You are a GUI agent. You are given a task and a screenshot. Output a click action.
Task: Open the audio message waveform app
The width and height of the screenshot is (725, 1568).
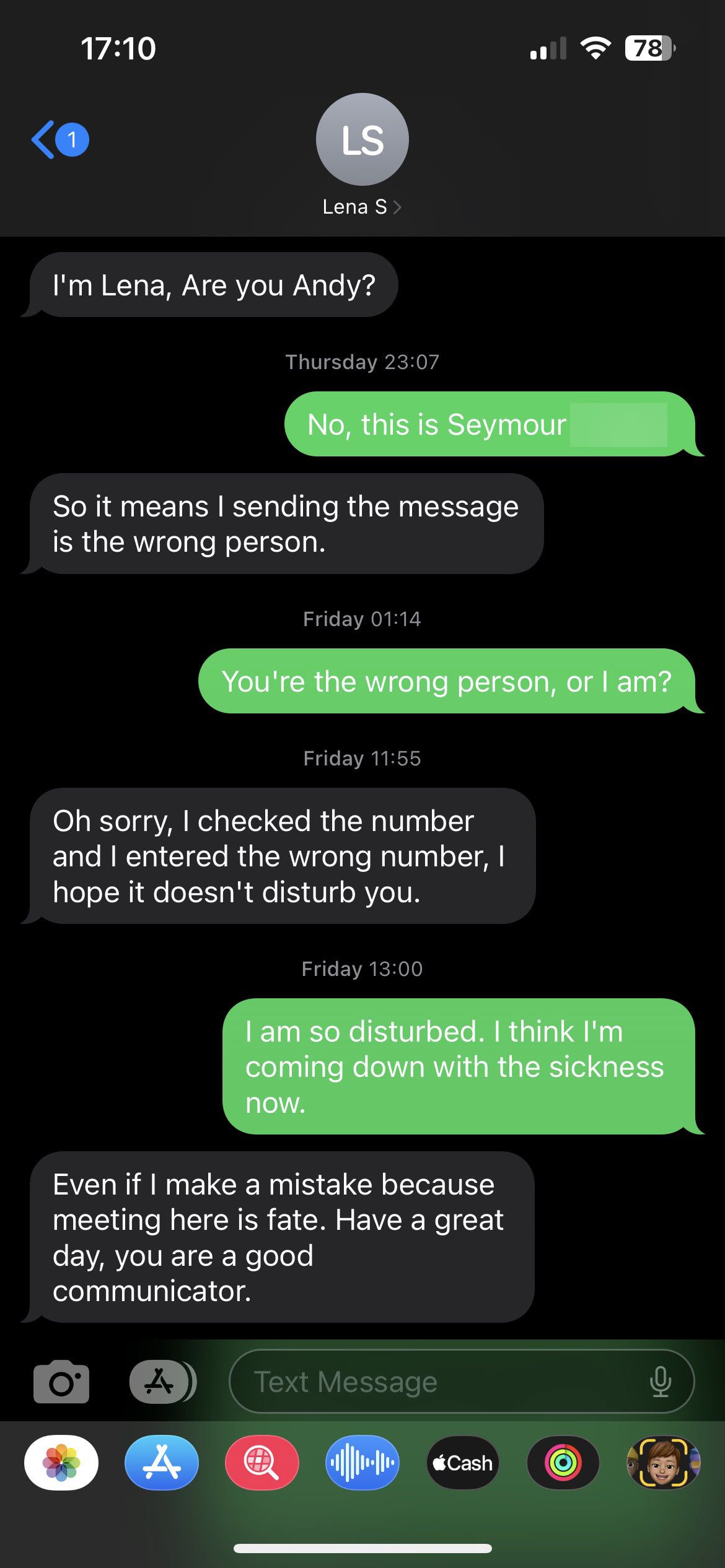click(x=362, y=1463)
